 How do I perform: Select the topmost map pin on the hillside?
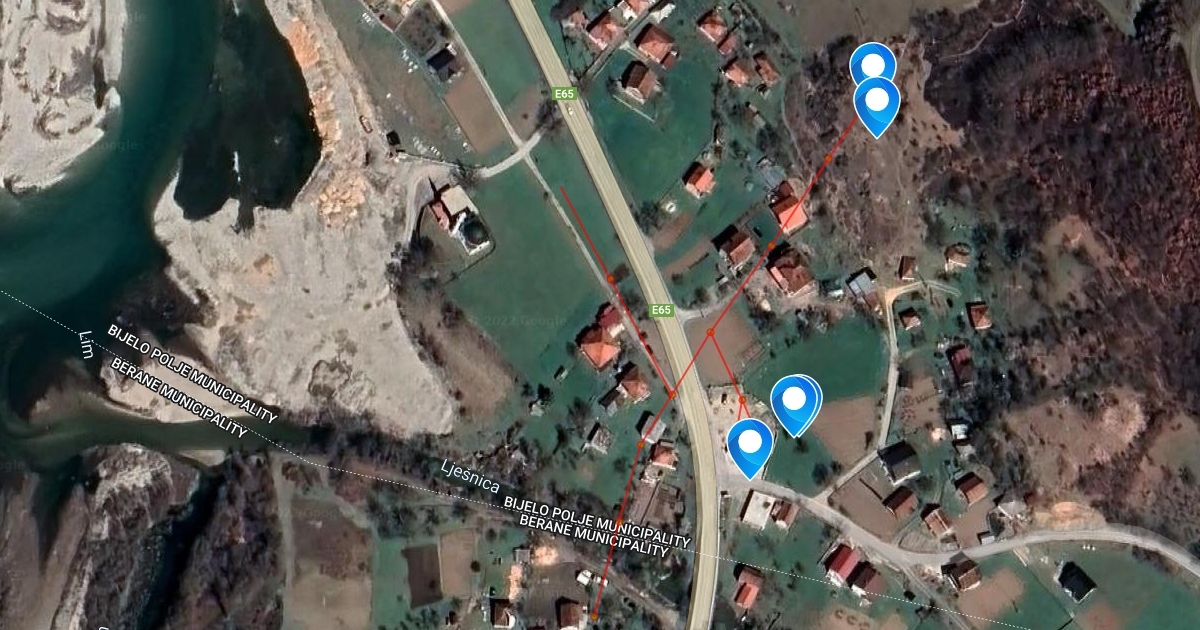tap(873, 63)
